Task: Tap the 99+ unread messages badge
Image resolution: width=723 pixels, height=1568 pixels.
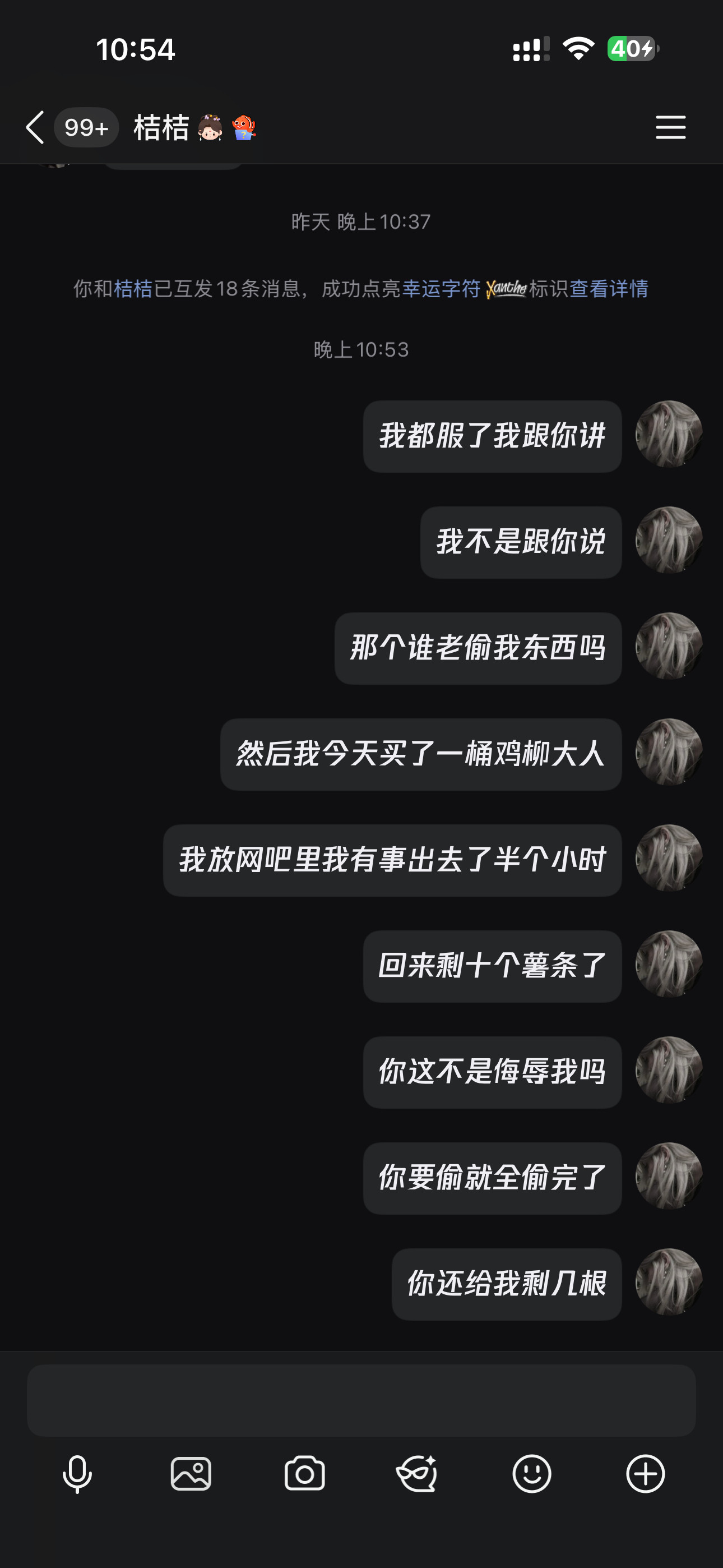Action: coord(86,127)
